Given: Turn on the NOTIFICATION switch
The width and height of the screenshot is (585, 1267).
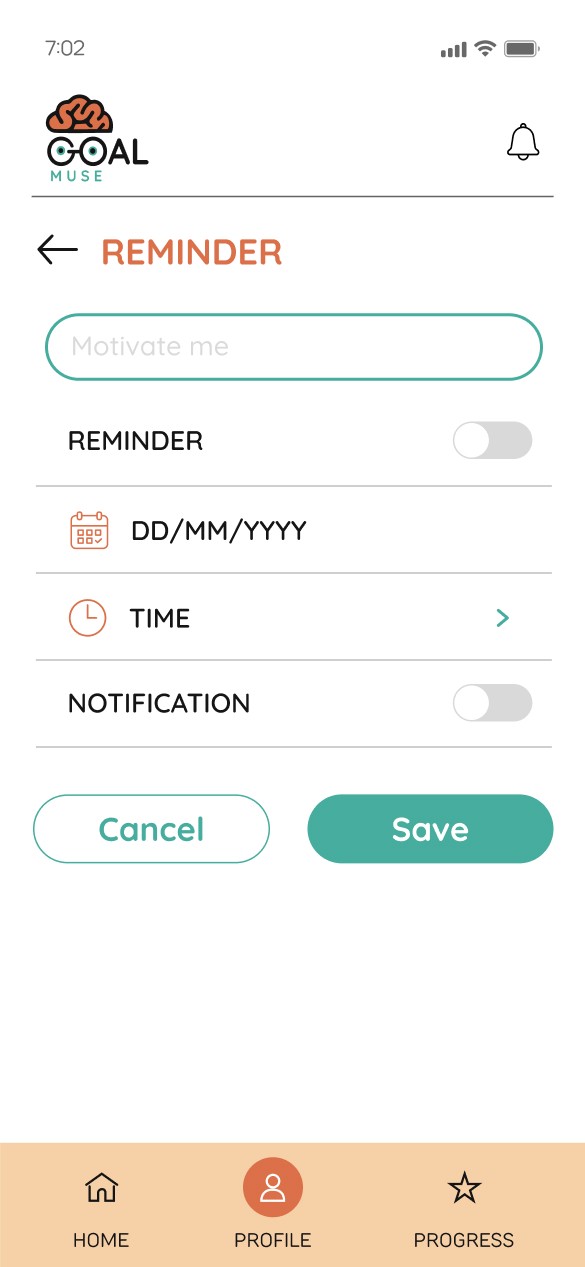Looking at the screenshot, I should (492, 703).
